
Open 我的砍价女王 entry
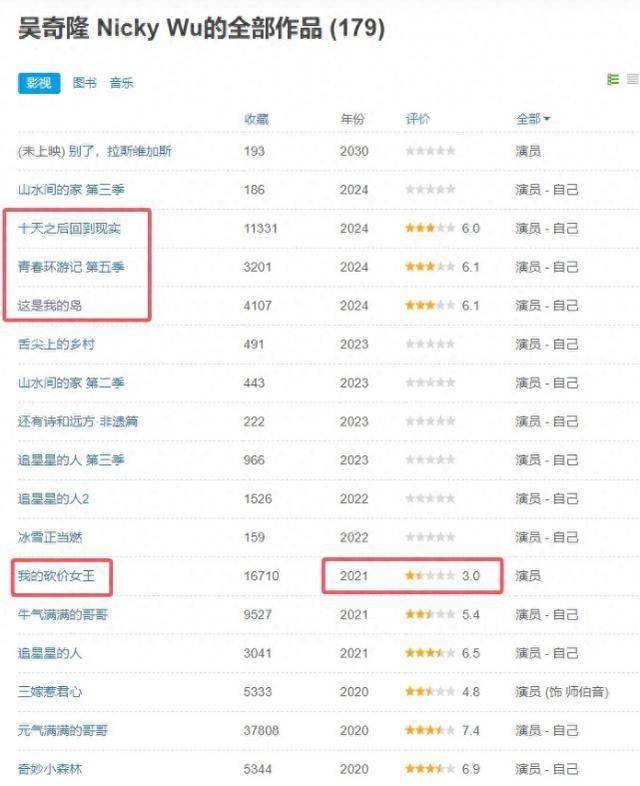(x=57, y=576)
